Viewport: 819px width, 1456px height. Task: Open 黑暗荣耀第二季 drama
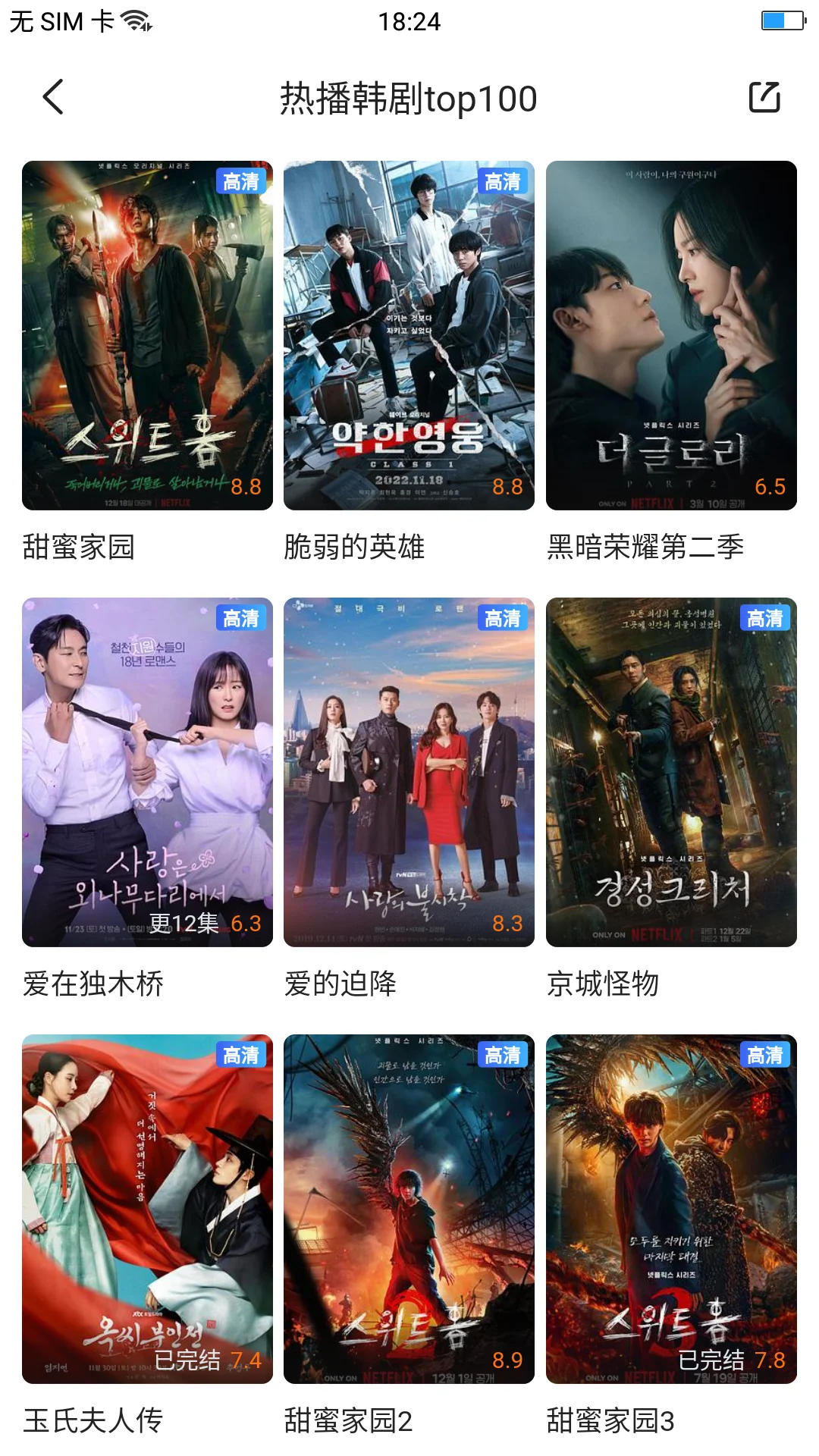[x=671, y=335]
